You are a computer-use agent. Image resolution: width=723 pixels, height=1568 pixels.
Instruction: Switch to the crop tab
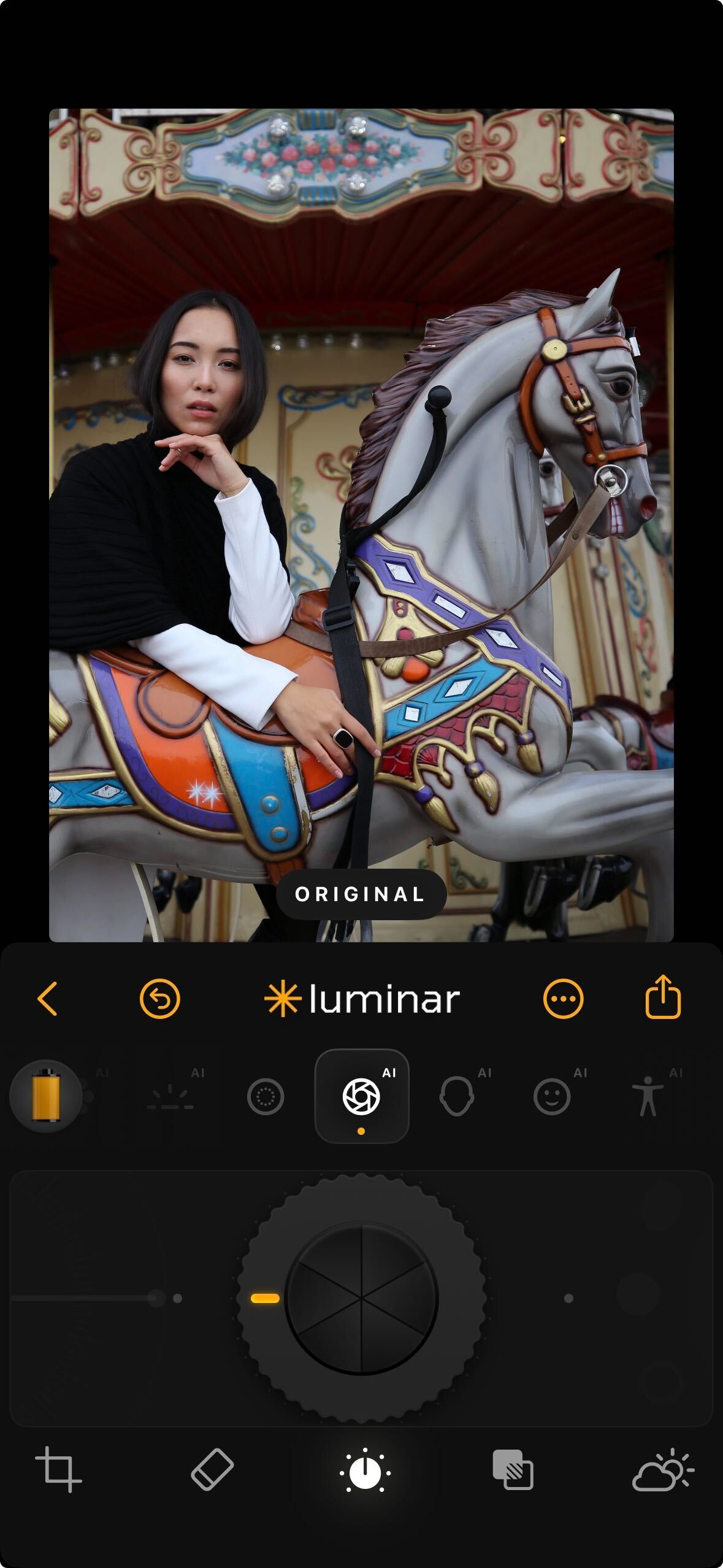[x=59, y=1469]
